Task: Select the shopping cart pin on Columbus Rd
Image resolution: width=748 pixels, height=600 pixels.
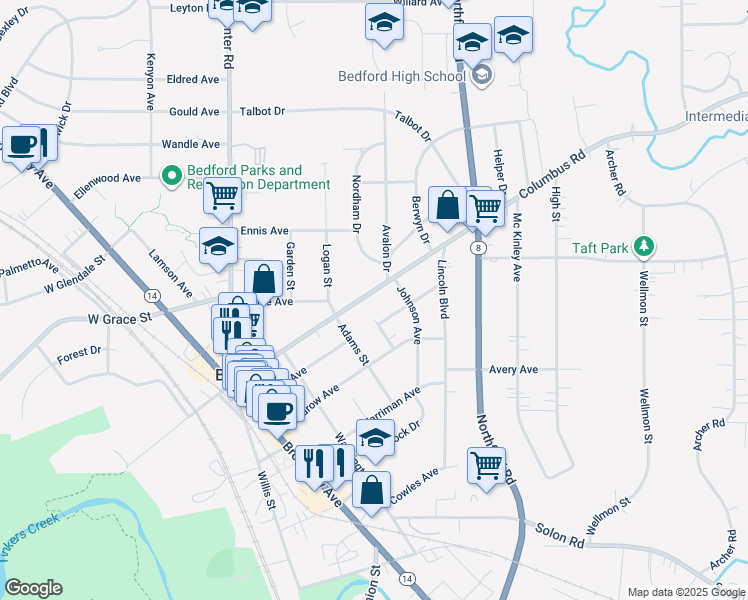Action: pos(485,208)
